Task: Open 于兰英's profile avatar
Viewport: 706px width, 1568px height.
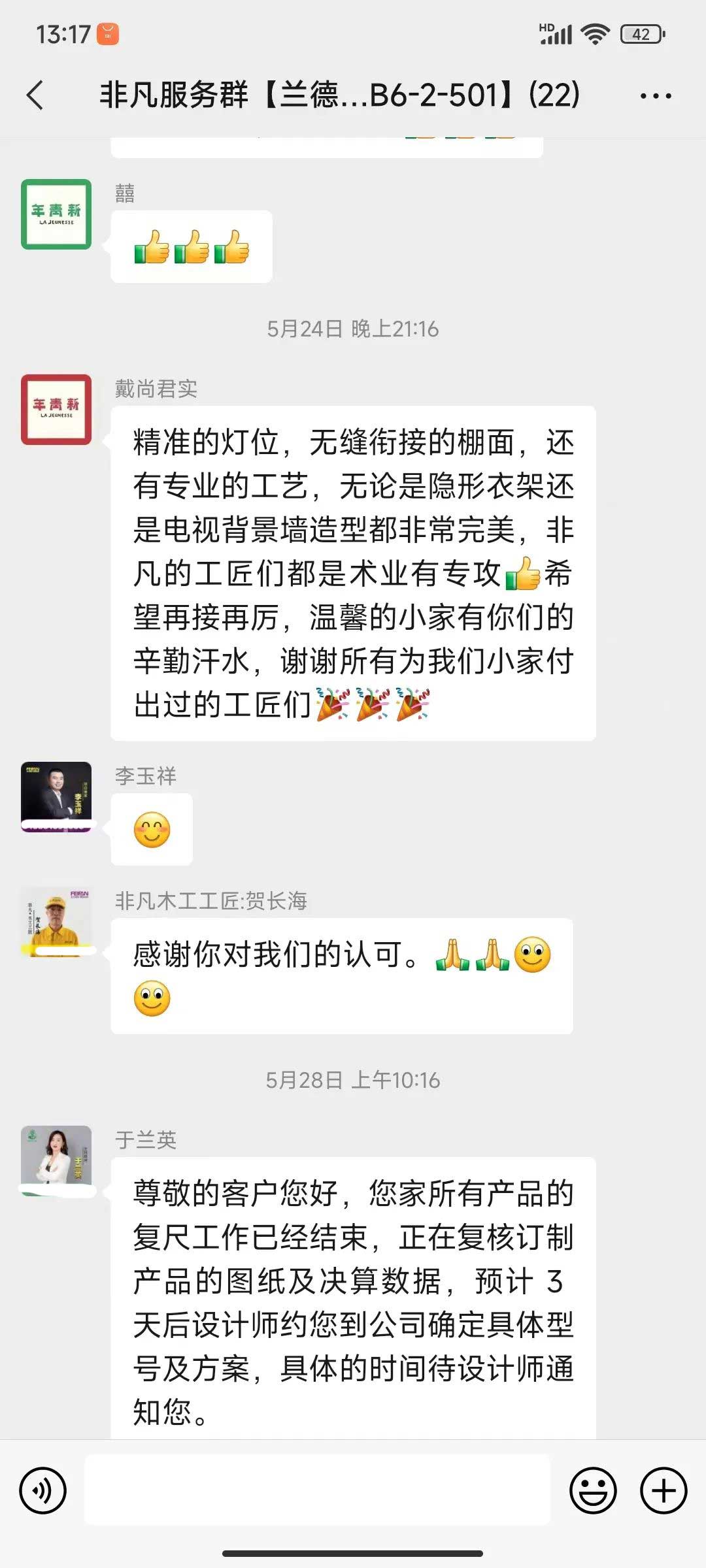Action: click(x=56, y=1160)
